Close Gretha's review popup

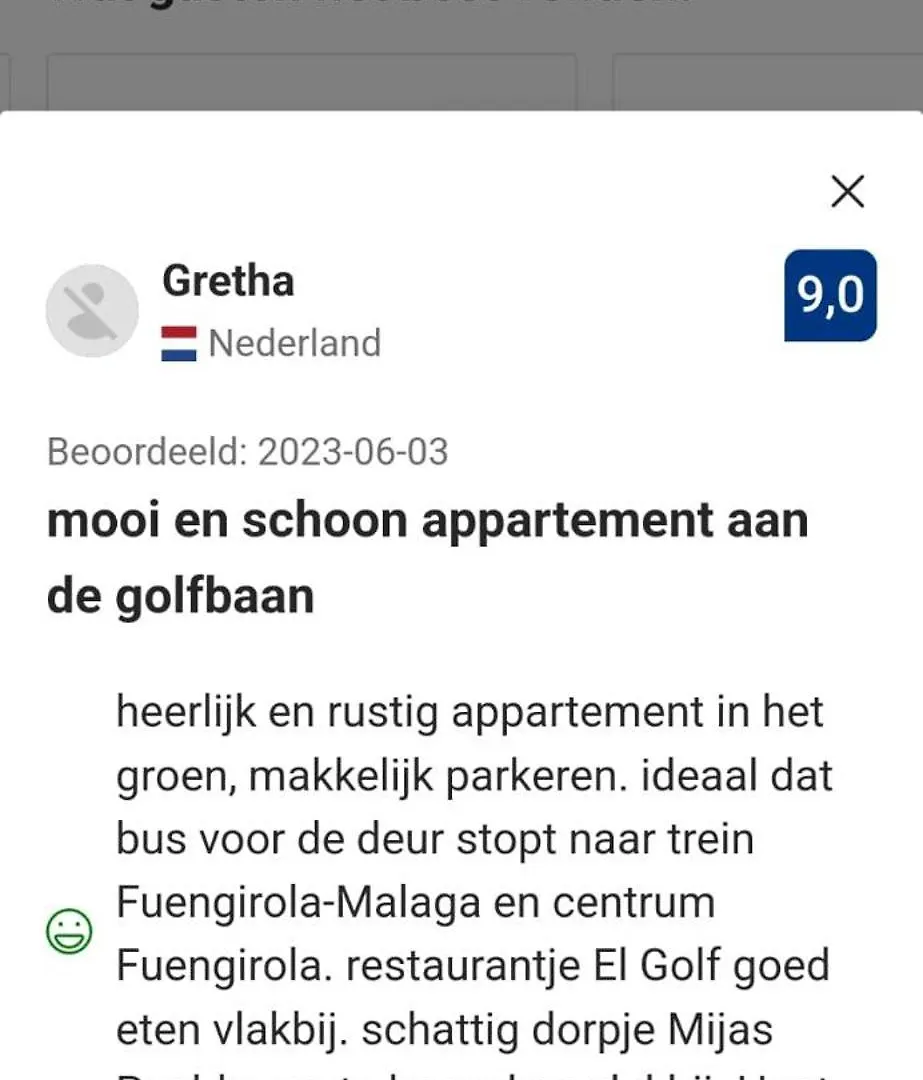pos(847,191)
